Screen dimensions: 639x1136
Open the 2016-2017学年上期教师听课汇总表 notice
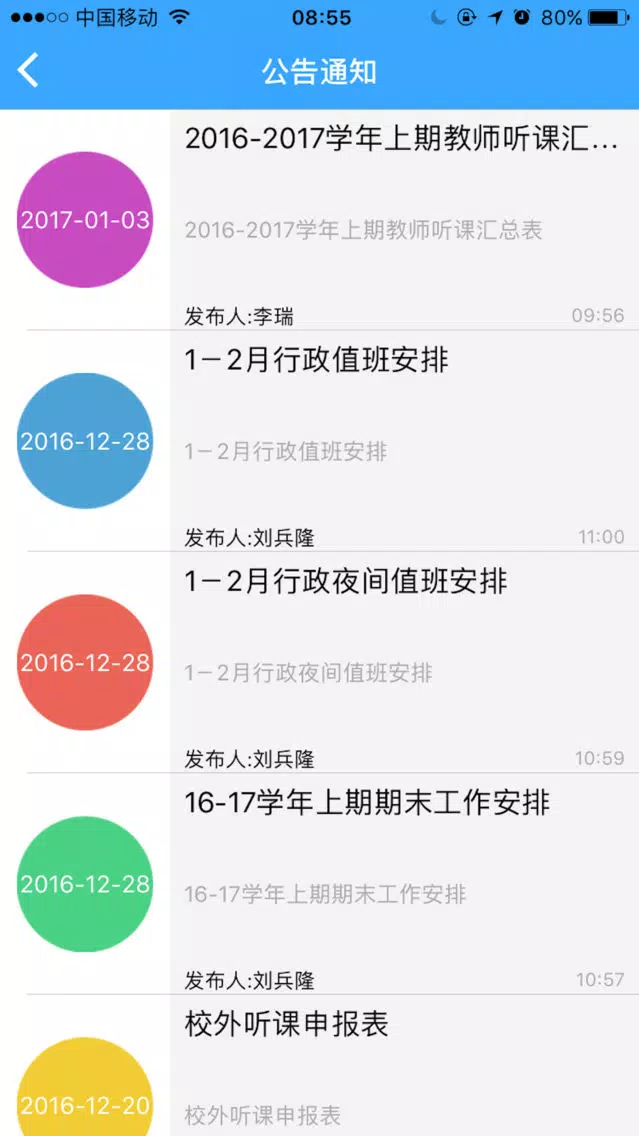[x=320, y=220]
